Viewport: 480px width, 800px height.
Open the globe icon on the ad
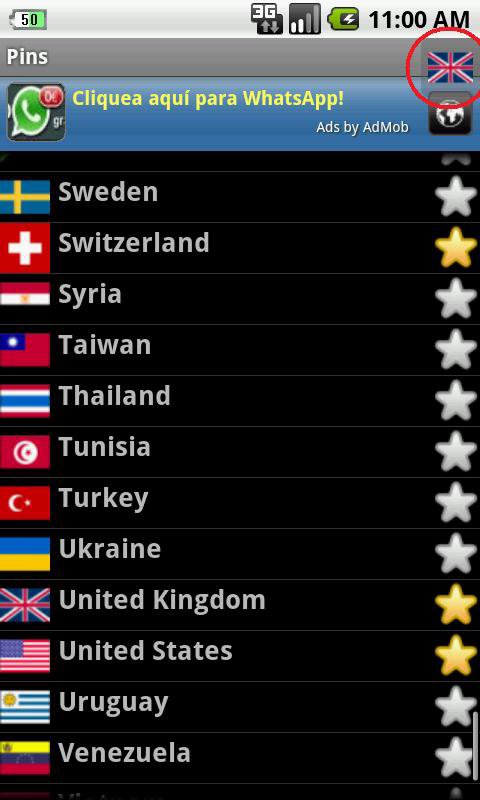[x=450, y=114]
